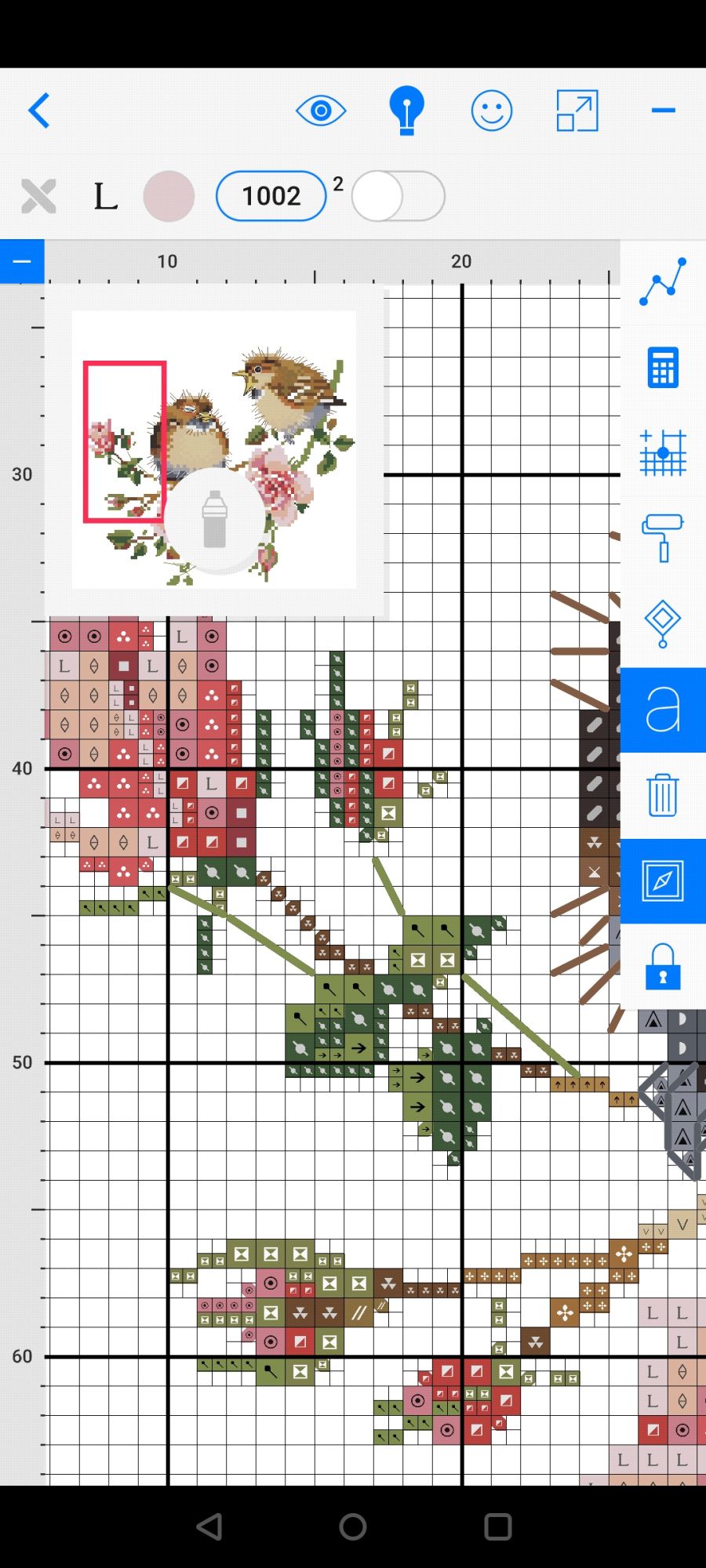706x1568 pixels.
Task: Go back using the blue arrow
Action: [x=39, y=111]
